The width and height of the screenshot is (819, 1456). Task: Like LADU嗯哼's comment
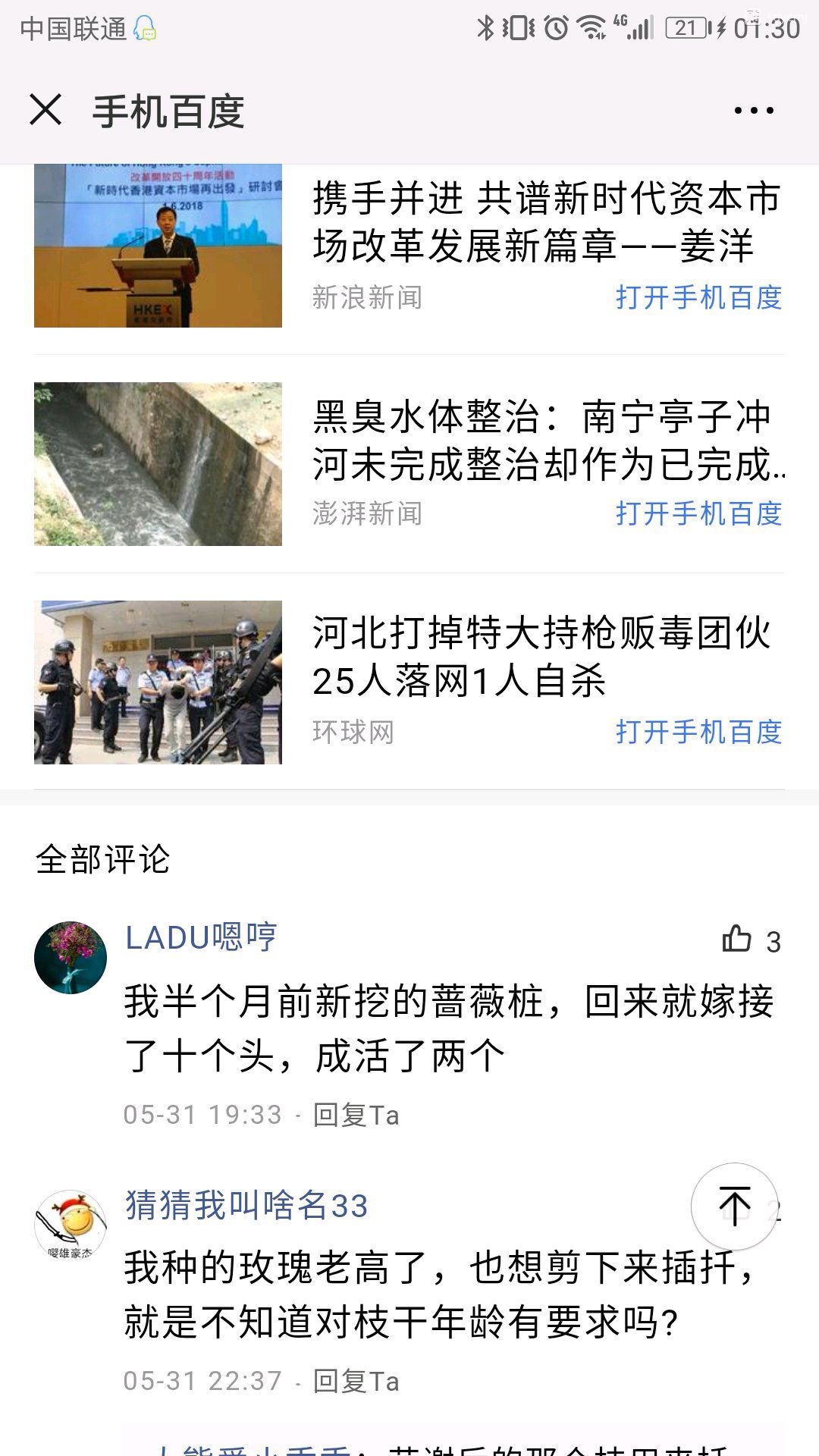(x=737, y=940)
